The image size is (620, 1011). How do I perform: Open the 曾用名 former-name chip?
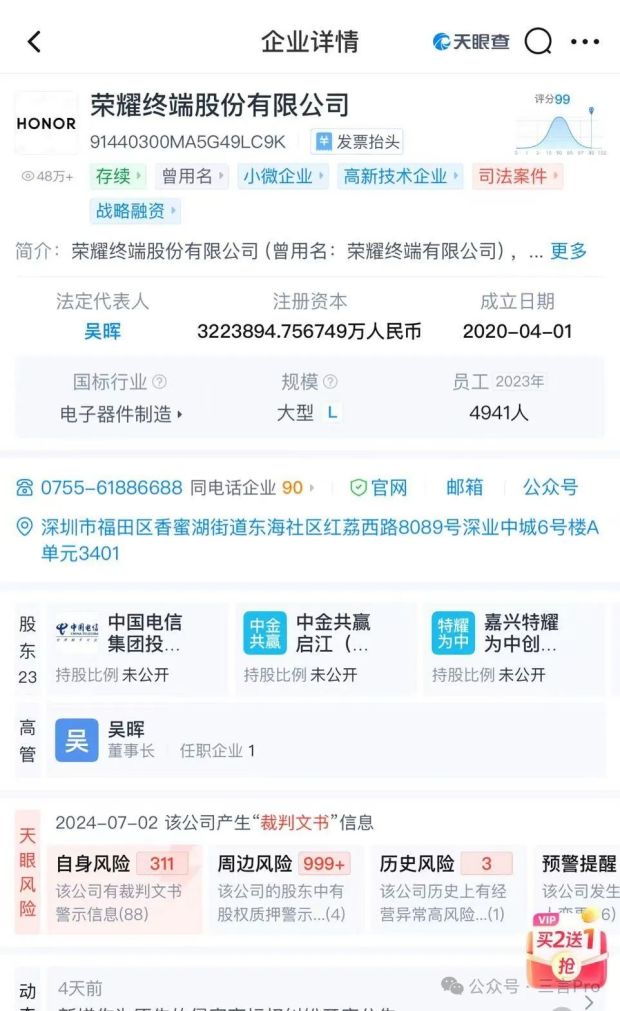pos(193,176)
